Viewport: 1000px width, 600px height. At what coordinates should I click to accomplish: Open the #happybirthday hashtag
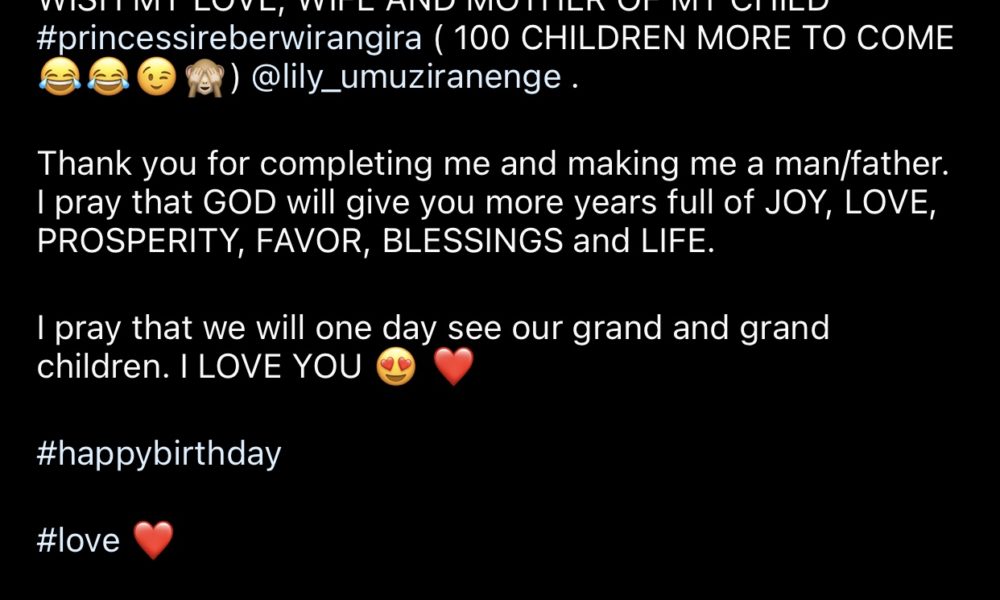[159, 455]
